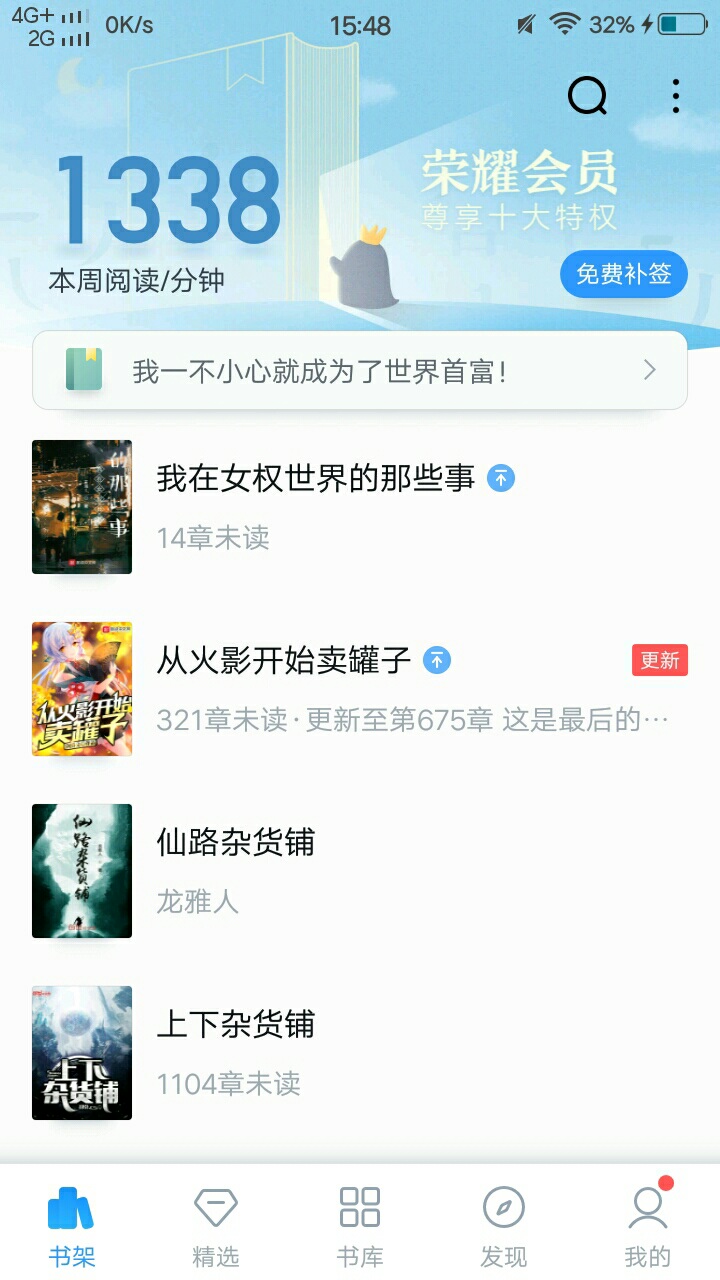Open the three-dot overflow menu
The image size is (720, 1280).
coord(676,96)
